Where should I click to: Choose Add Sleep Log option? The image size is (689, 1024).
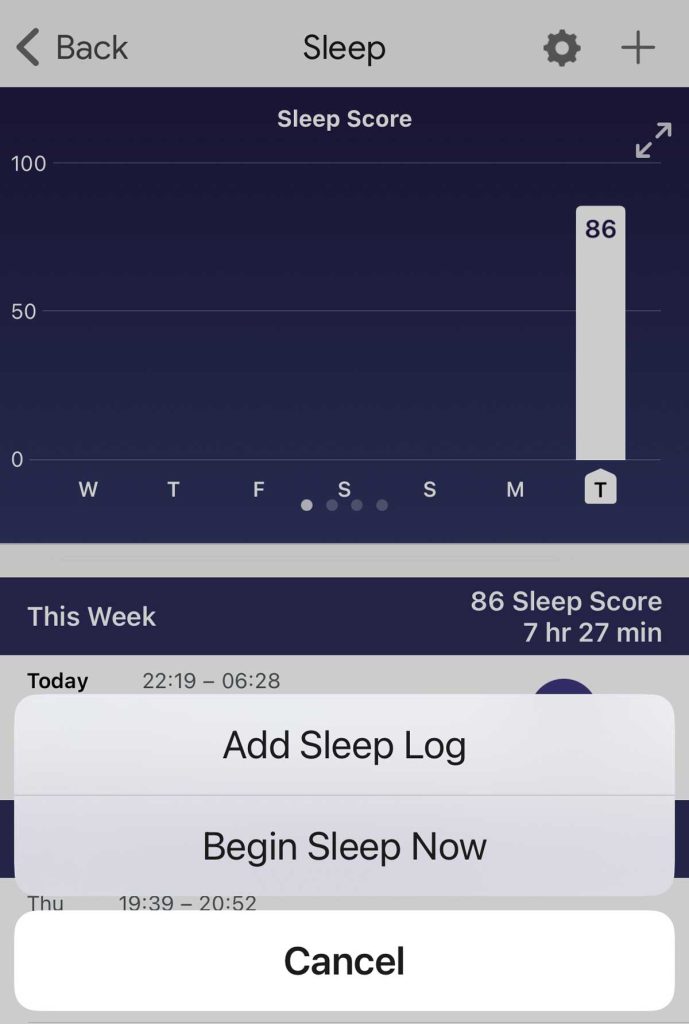(x=344, y=745)
